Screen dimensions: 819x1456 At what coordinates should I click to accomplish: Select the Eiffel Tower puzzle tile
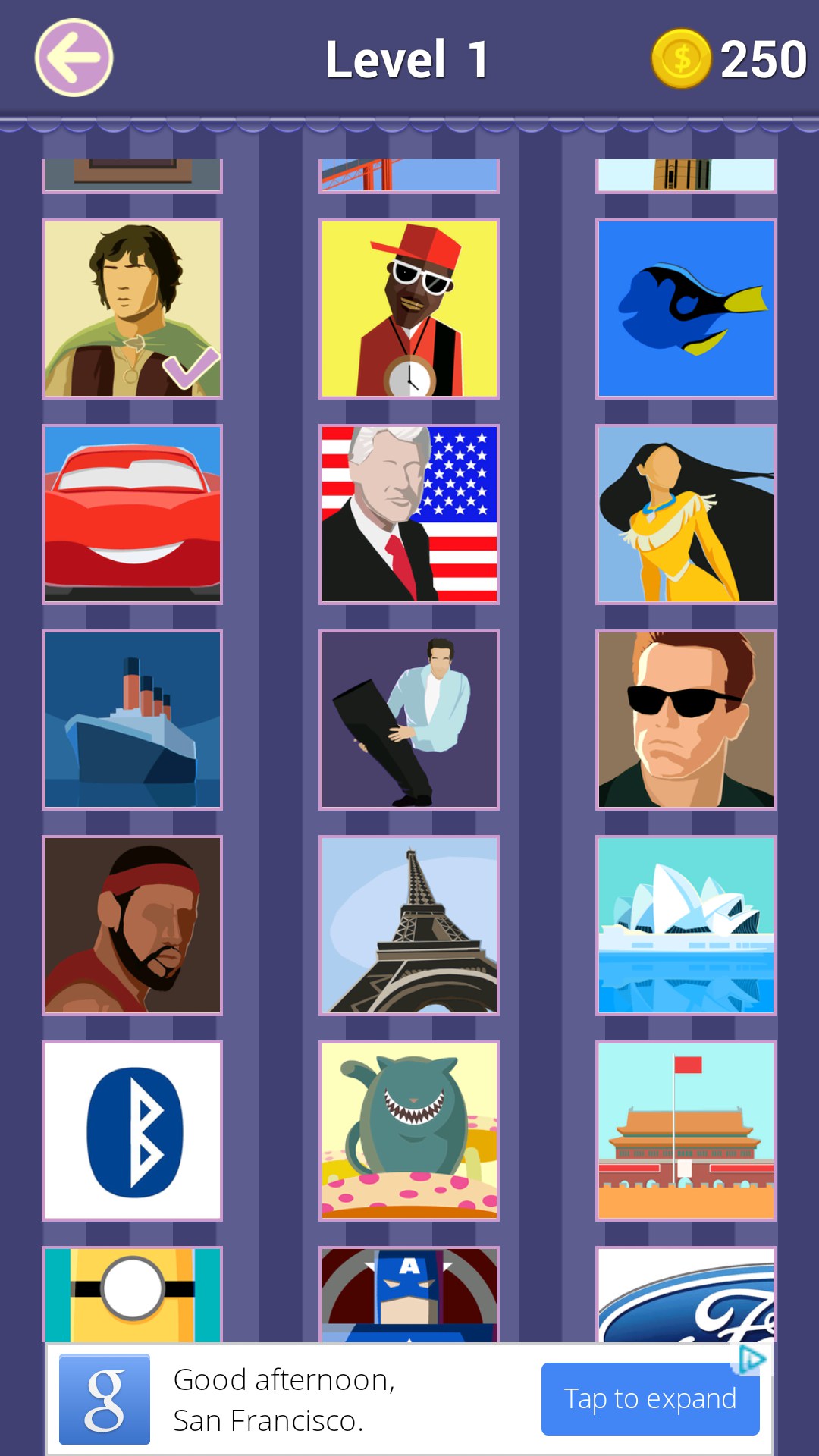coord(409,925)
